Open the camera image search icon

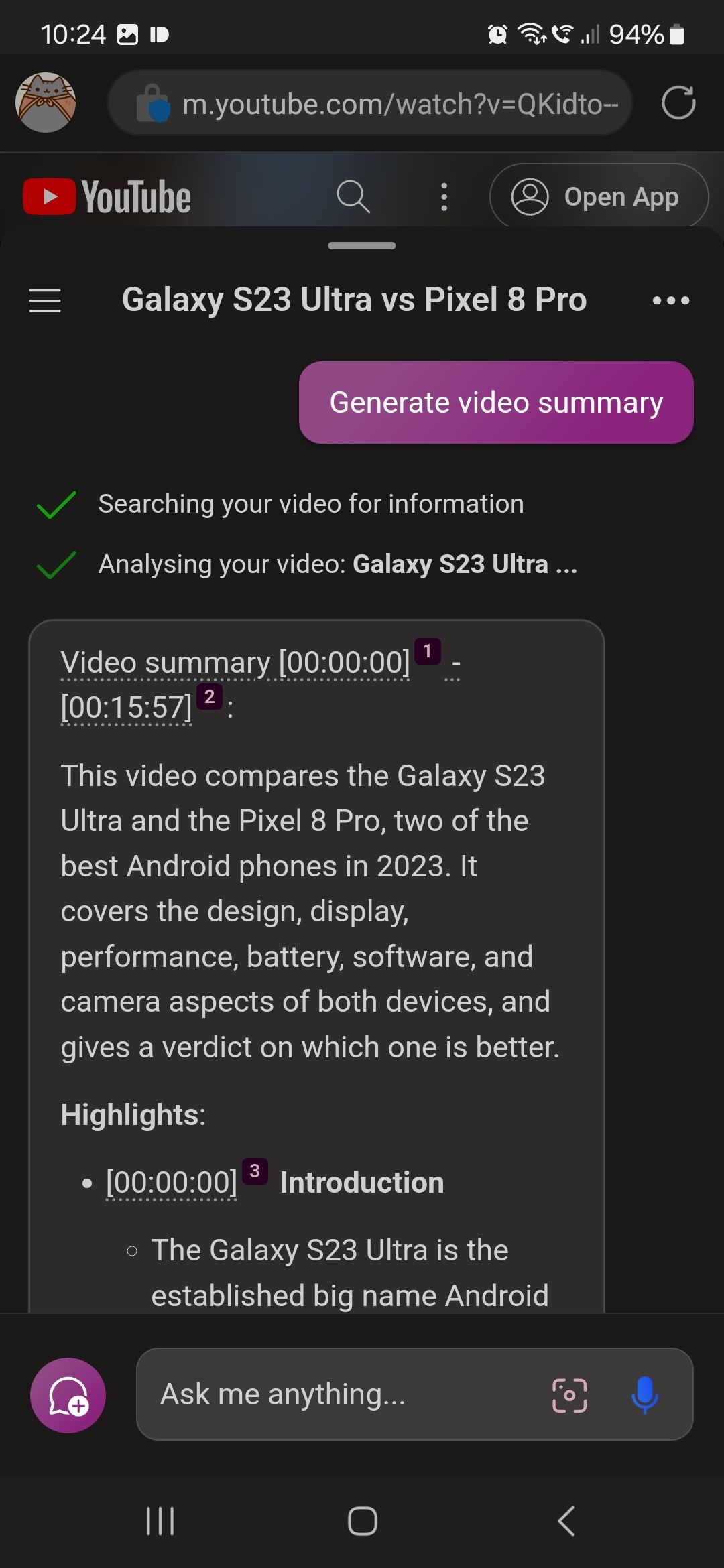pyautogui.click(x=569, y=1395)
